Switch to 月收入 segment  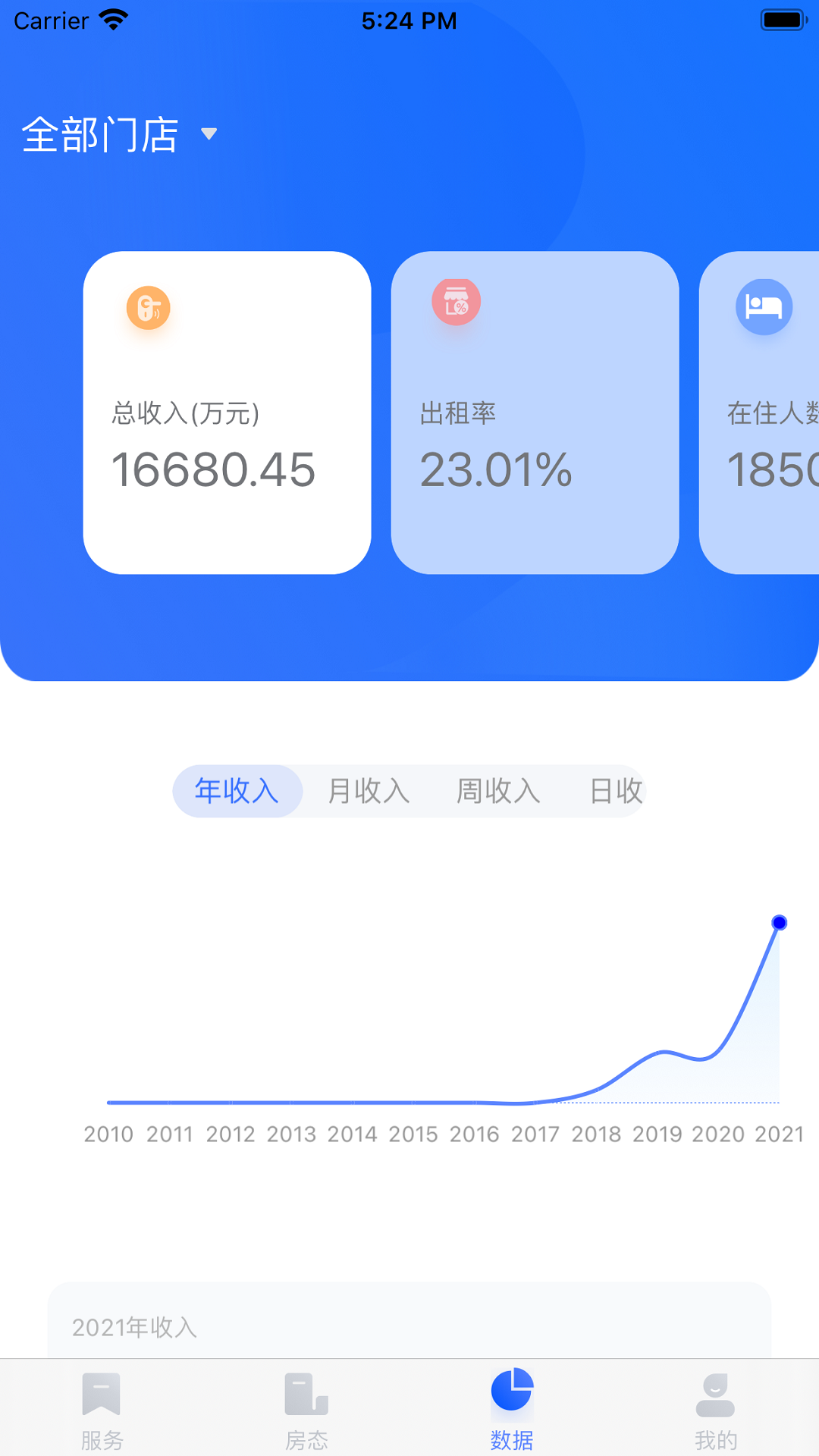[369, 791]
